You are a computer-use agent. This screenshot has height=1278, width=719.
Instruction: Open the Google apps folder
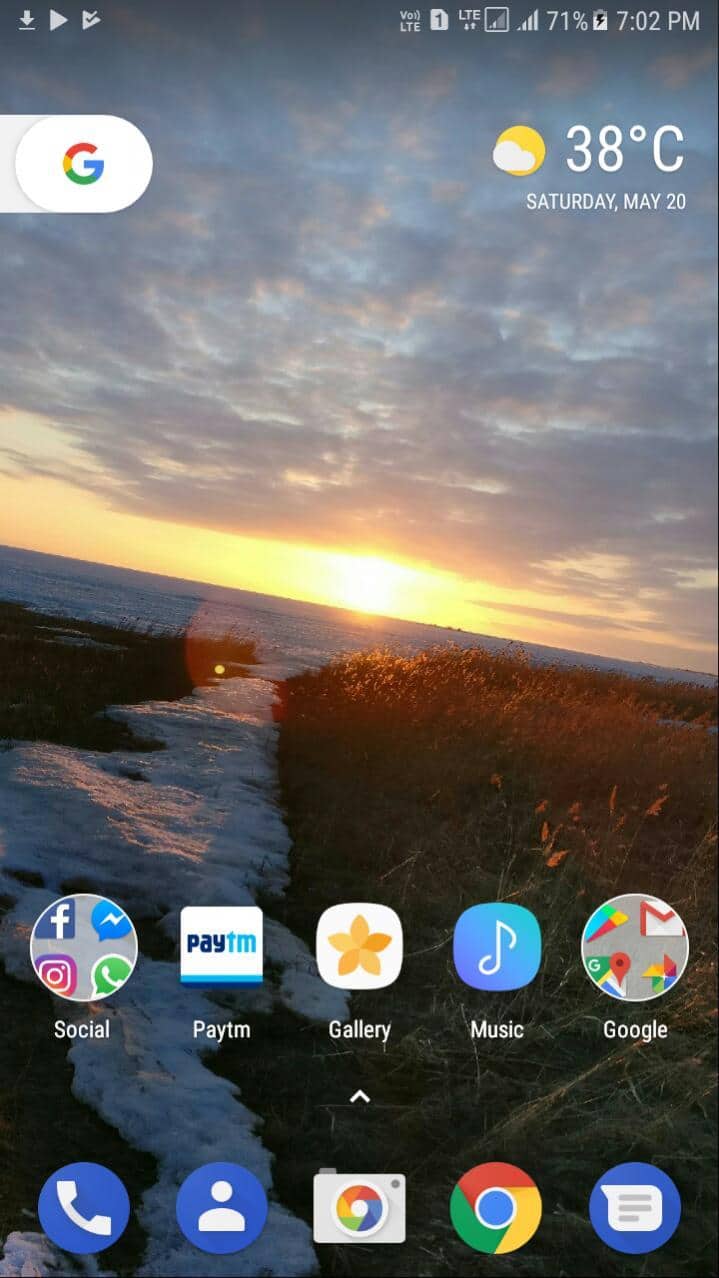pyautogui.click(x=635, y=948)
